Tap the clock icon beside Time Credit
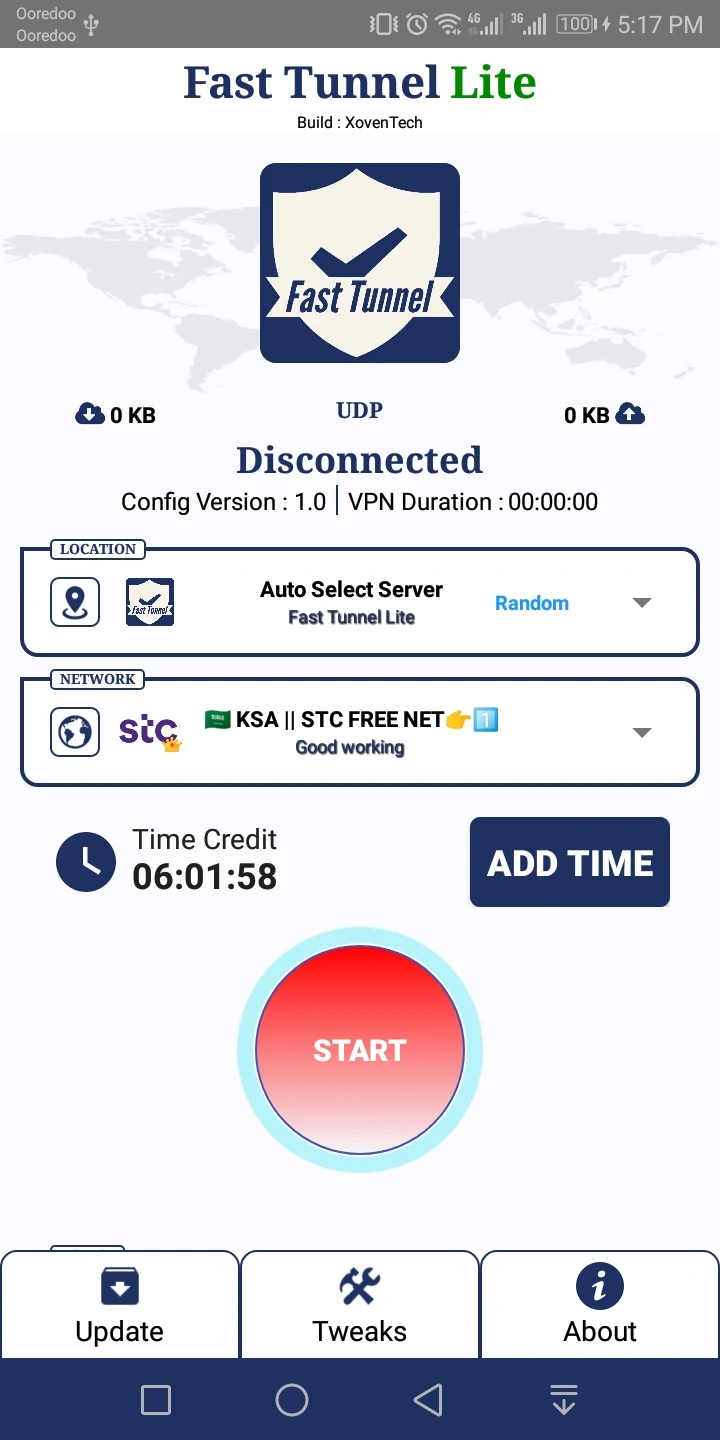 86,861
